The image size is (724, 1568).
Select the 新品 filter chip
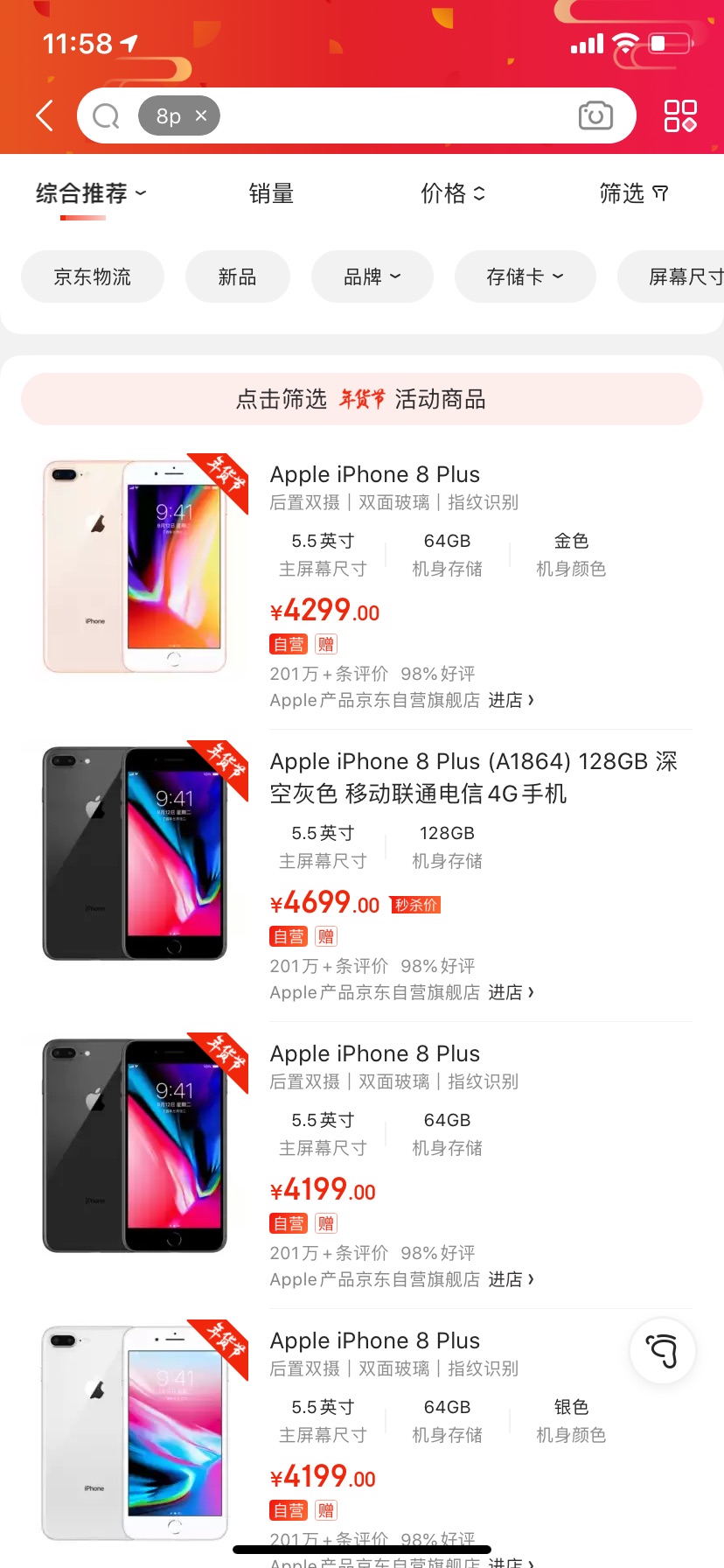[237, 276]
